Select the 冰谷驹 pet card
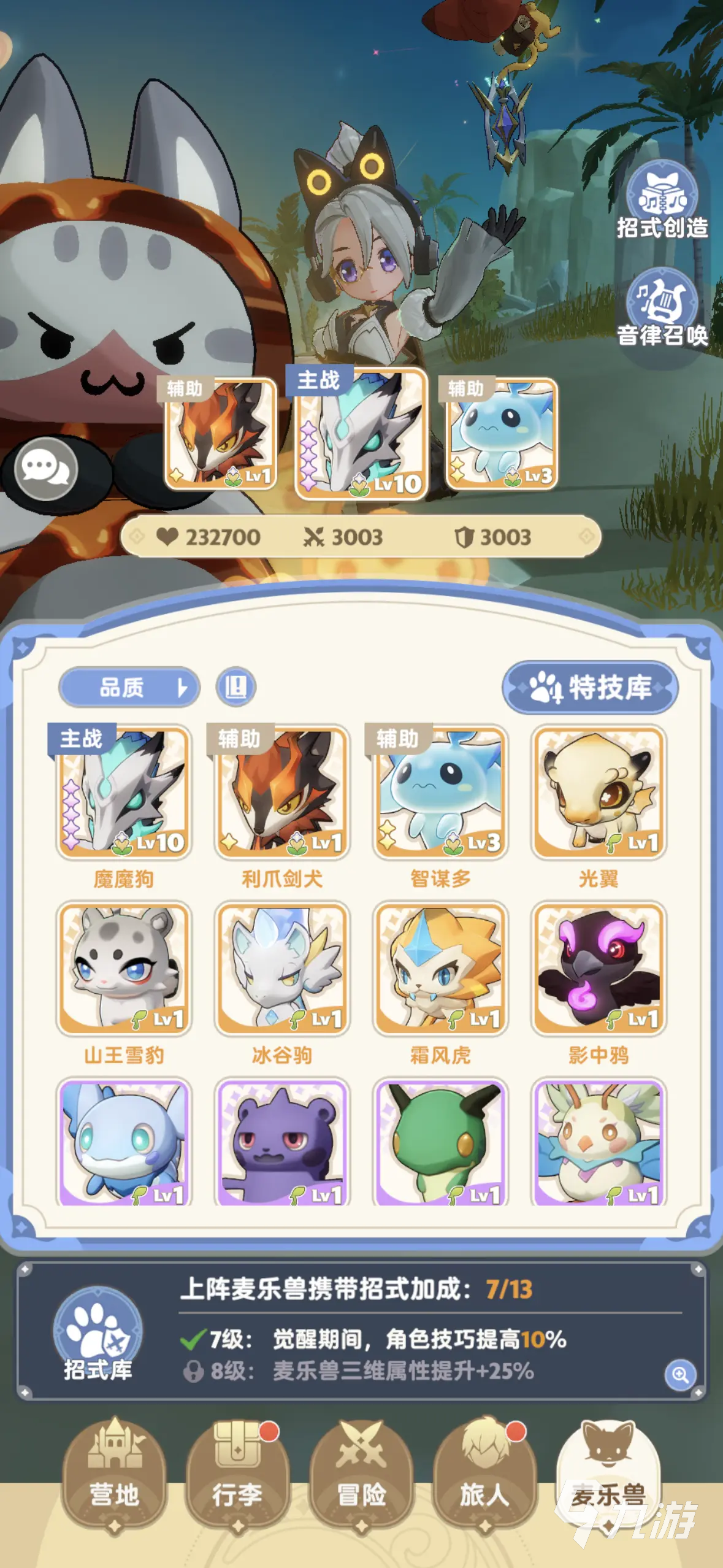Viewport: 723px width, 1568px height. (x=282, y=968)
